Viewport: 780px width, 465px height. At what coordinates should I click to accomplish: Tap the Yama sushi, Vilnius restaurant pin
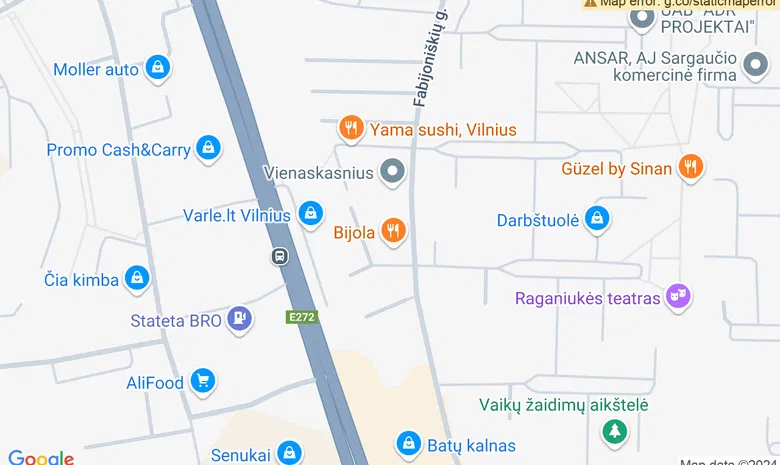pos(350,129)
